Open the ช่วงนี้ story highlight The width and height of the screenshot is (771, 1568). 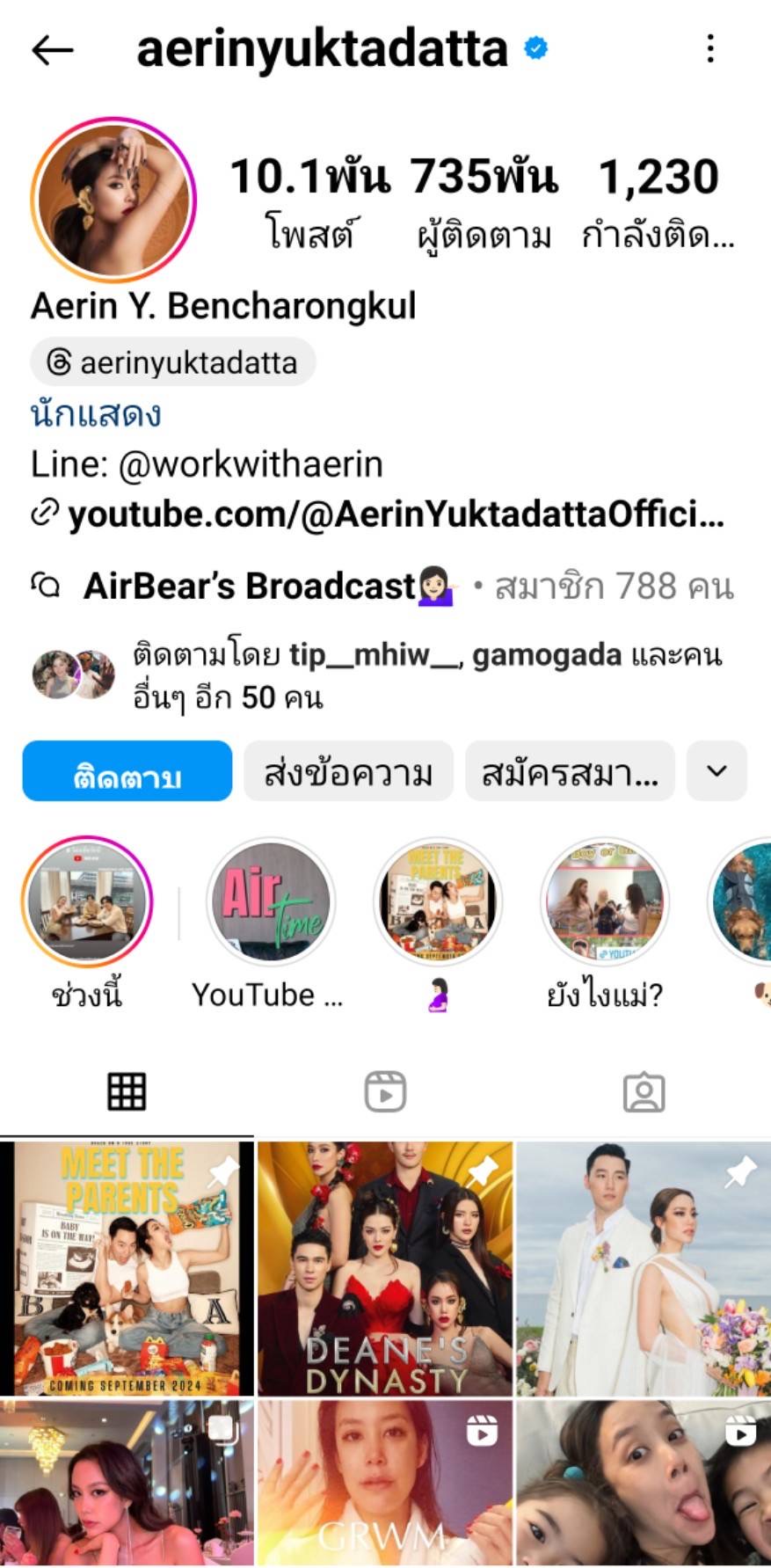coord(87,902)
